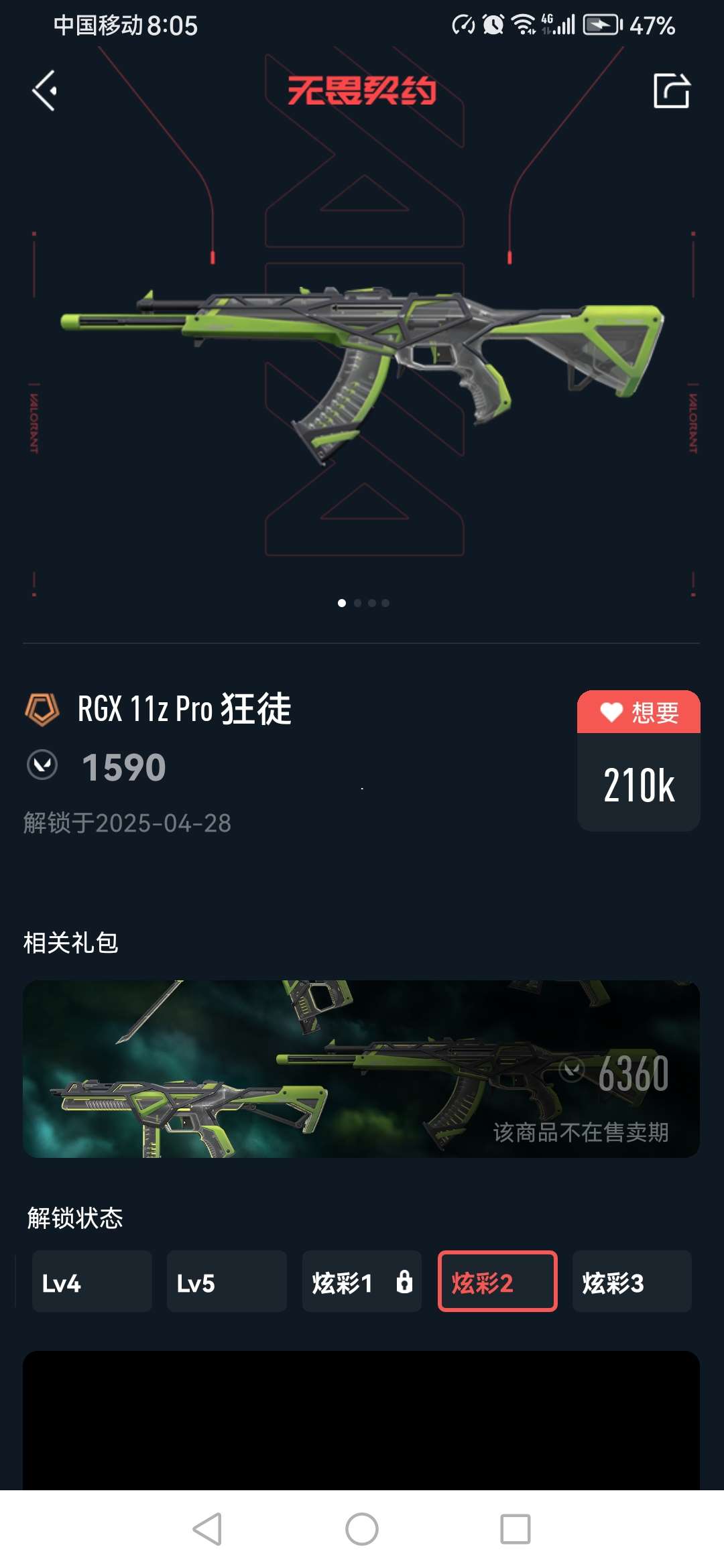Go back using the top-left arrow
The width and height of the screenshot is (724, 1568).
pyautogui.click(x=44, y=91)
